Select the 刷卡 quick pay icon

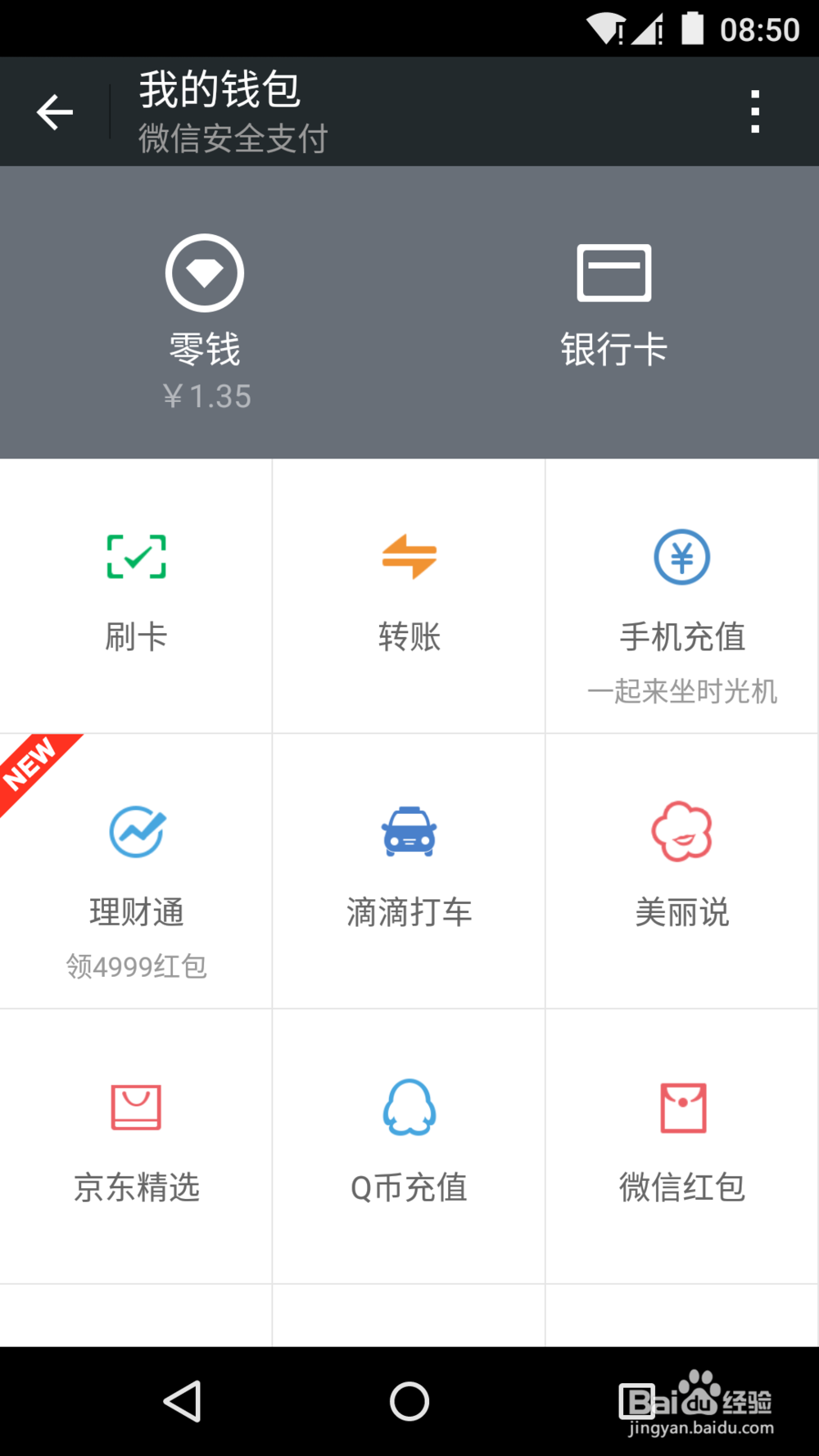(136, 555)
